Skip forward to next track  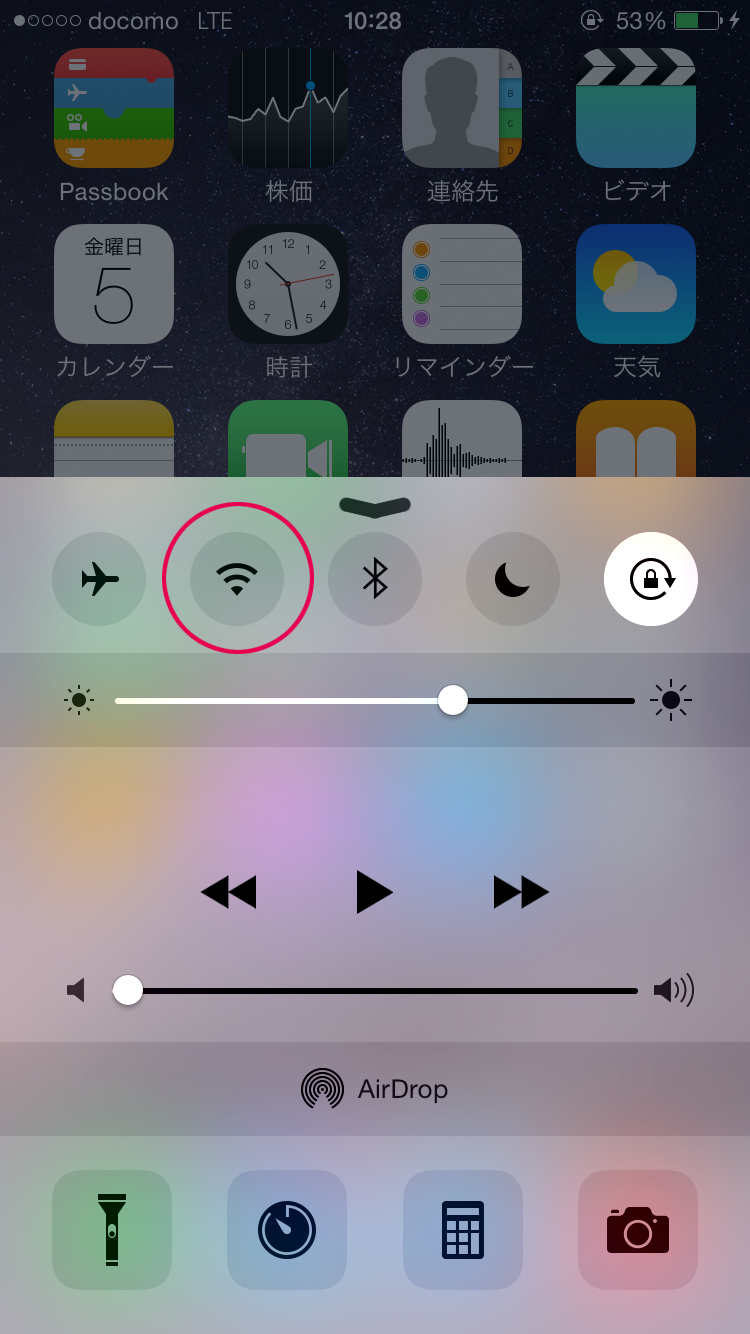pyautogui.click(x=521, y=891)
